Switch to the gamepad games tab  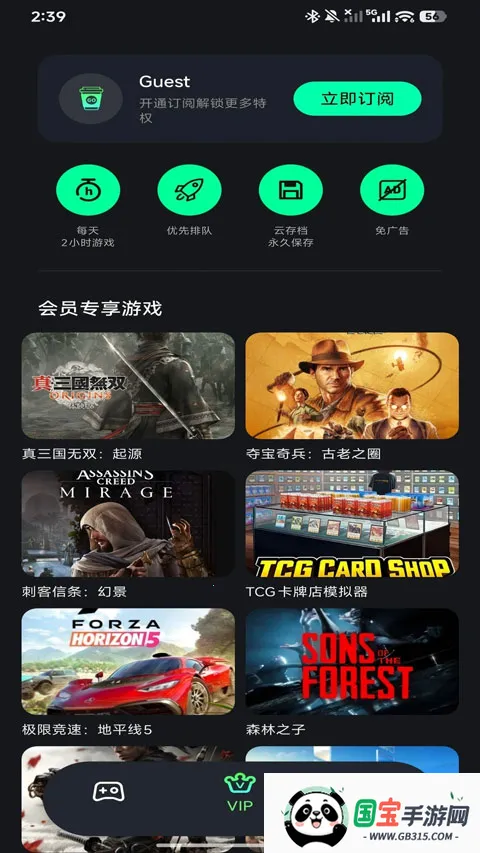[x=109, y=792]
